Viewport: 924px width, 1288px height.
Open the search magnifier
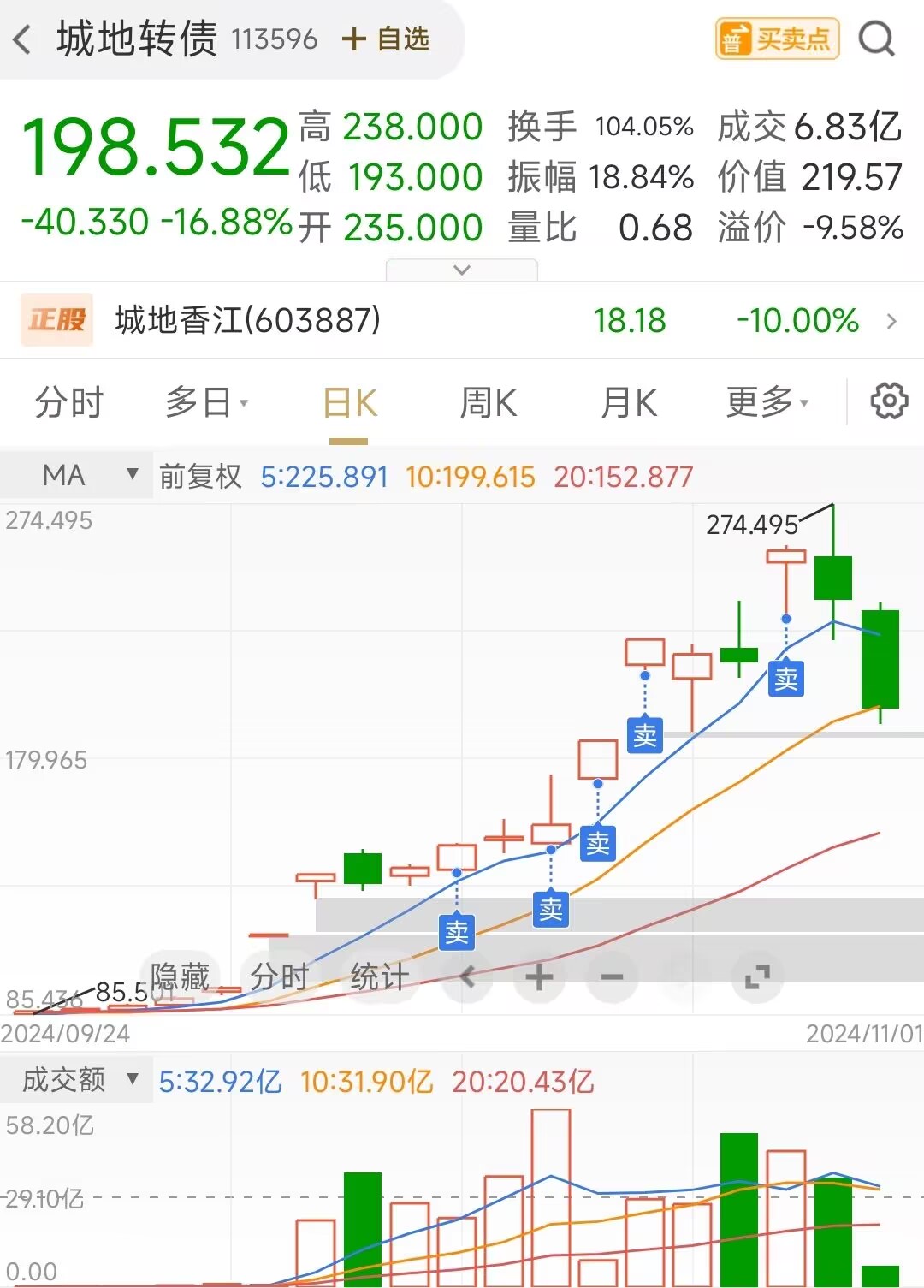point(876,39)
